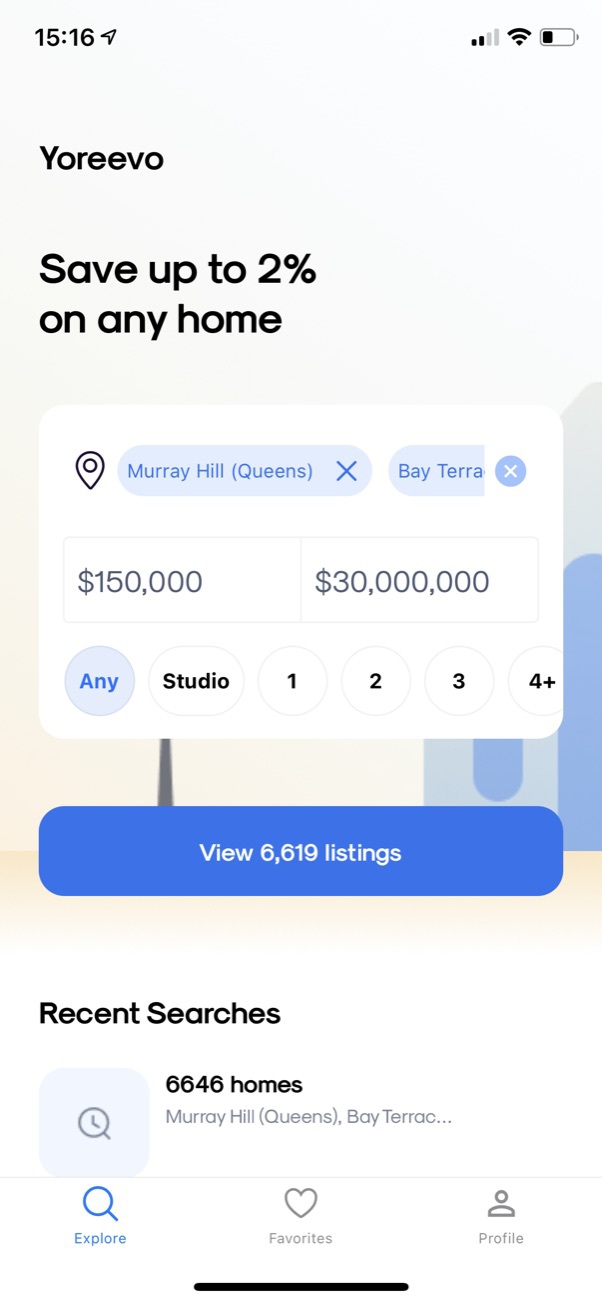Select 2 bedrooms filter
This screenshot has width=602, height=1304.
pyautogui.click(x=375, y=681)
